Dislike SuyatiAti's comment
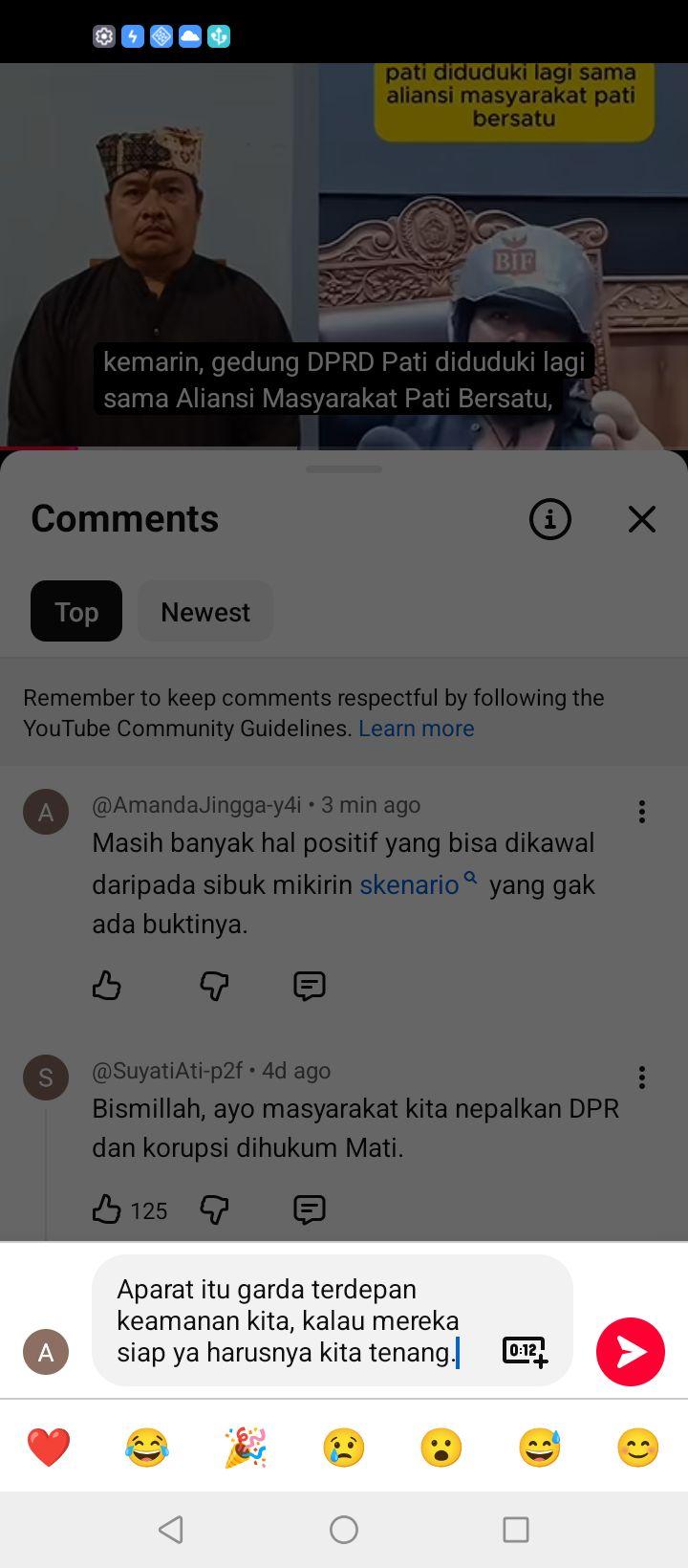Viewport: 688px width, 1568px height. click(214, 1209)
